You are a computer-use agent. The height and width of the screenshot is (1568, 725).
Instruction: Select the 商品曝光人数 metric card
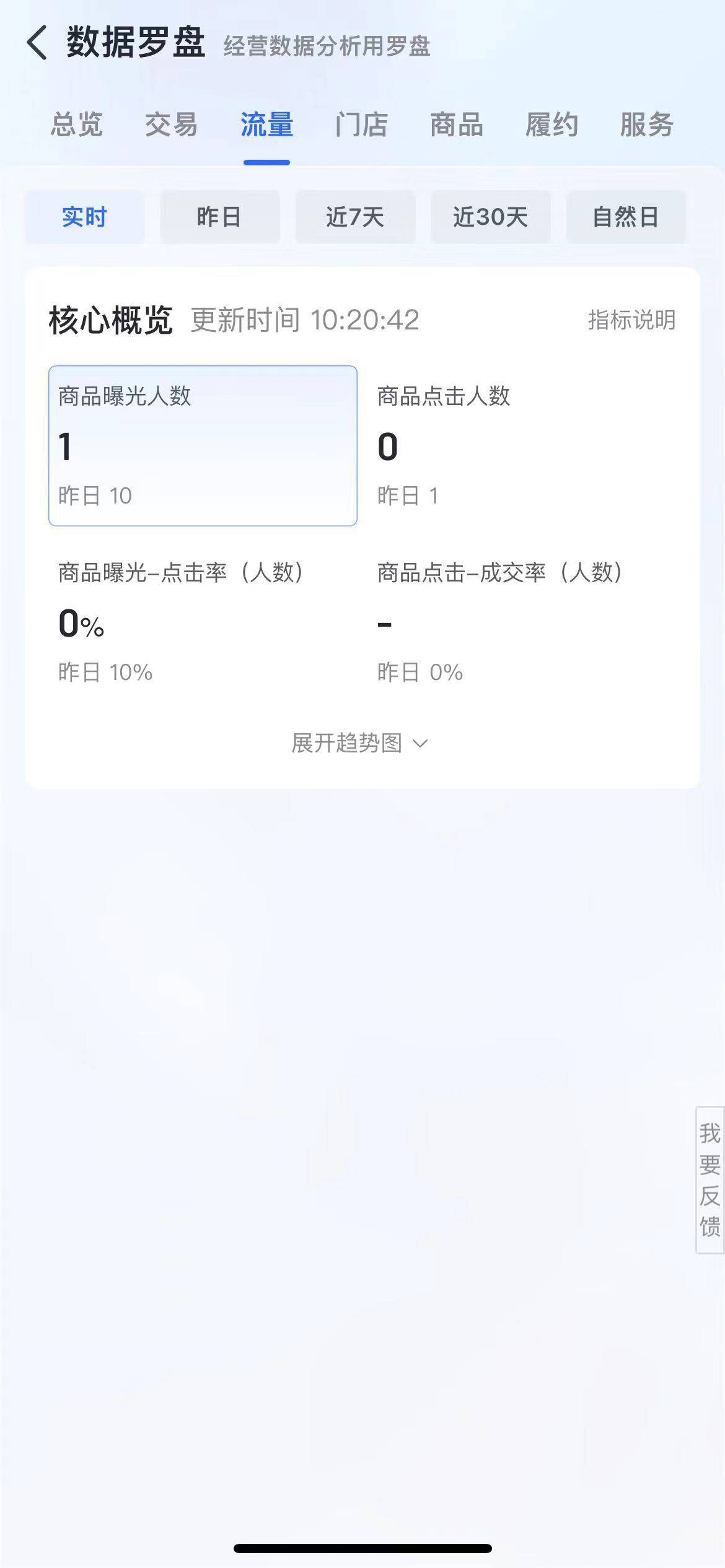coord(203,445)
